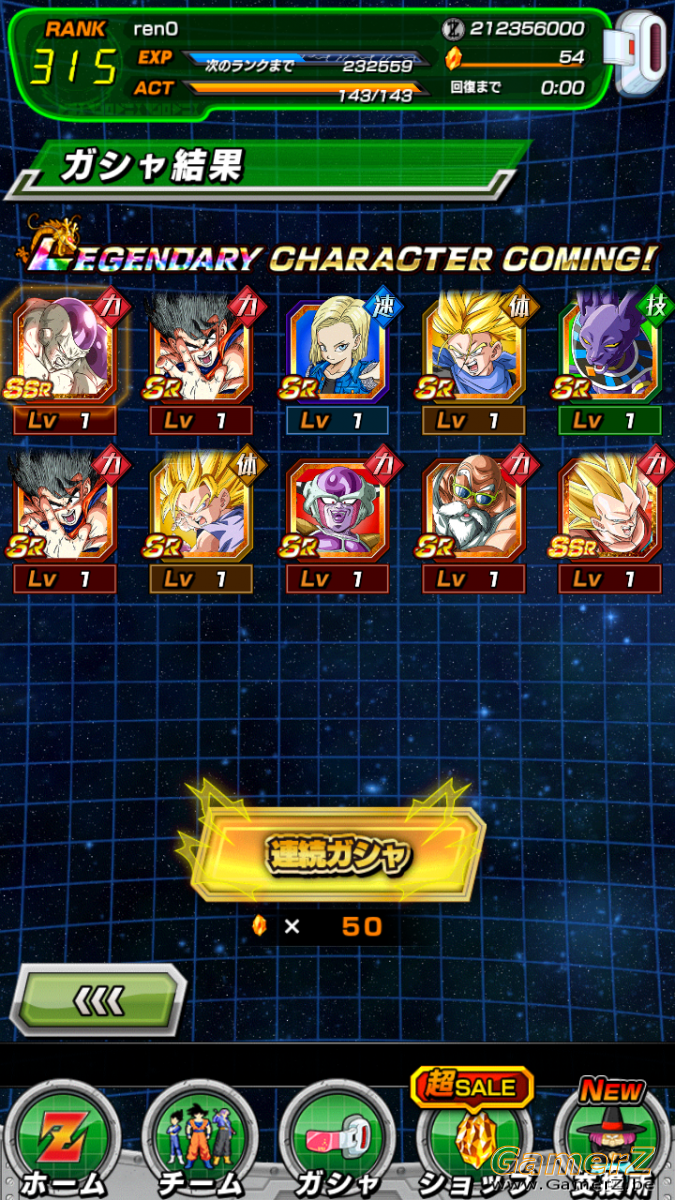Go back with the green arrow button
The width and height of the screenshot is (675, 1200).
98,998
